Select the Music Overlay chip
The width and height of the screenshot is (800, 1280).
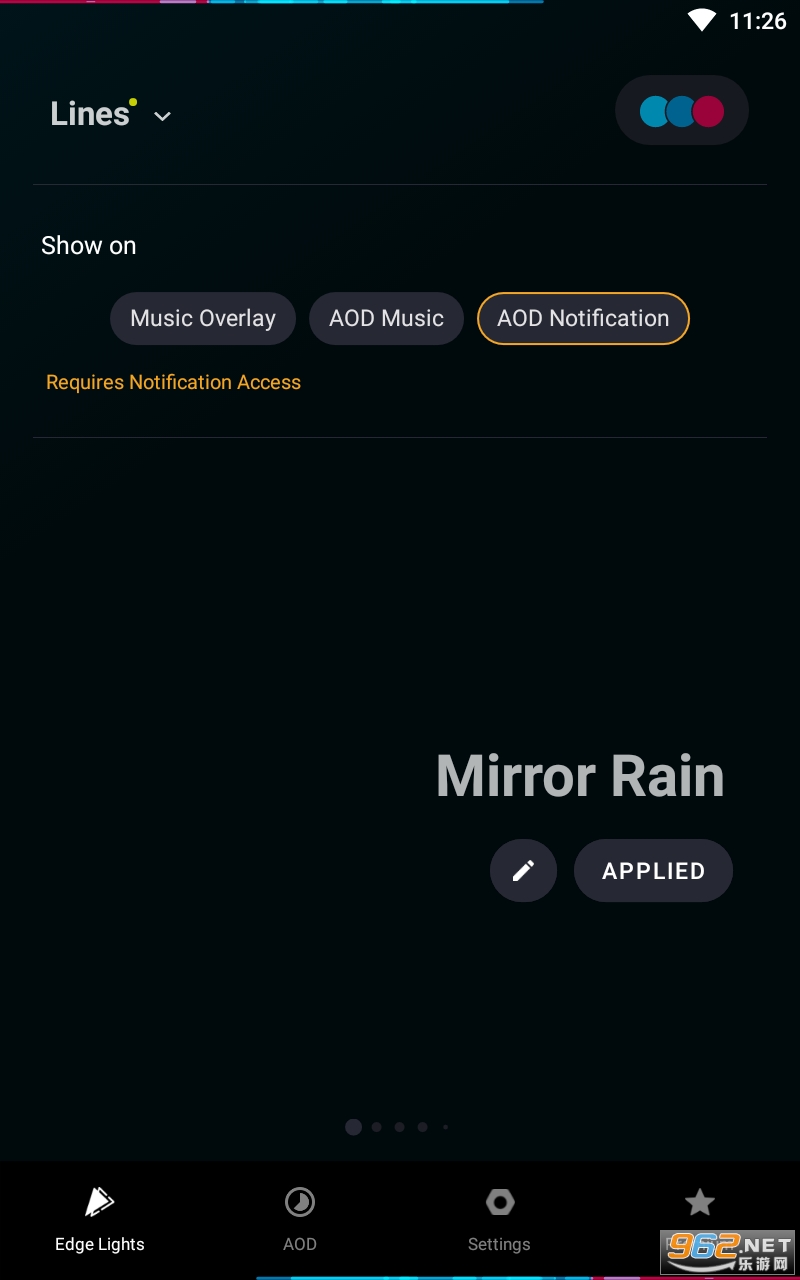click(x=203, y=318)
